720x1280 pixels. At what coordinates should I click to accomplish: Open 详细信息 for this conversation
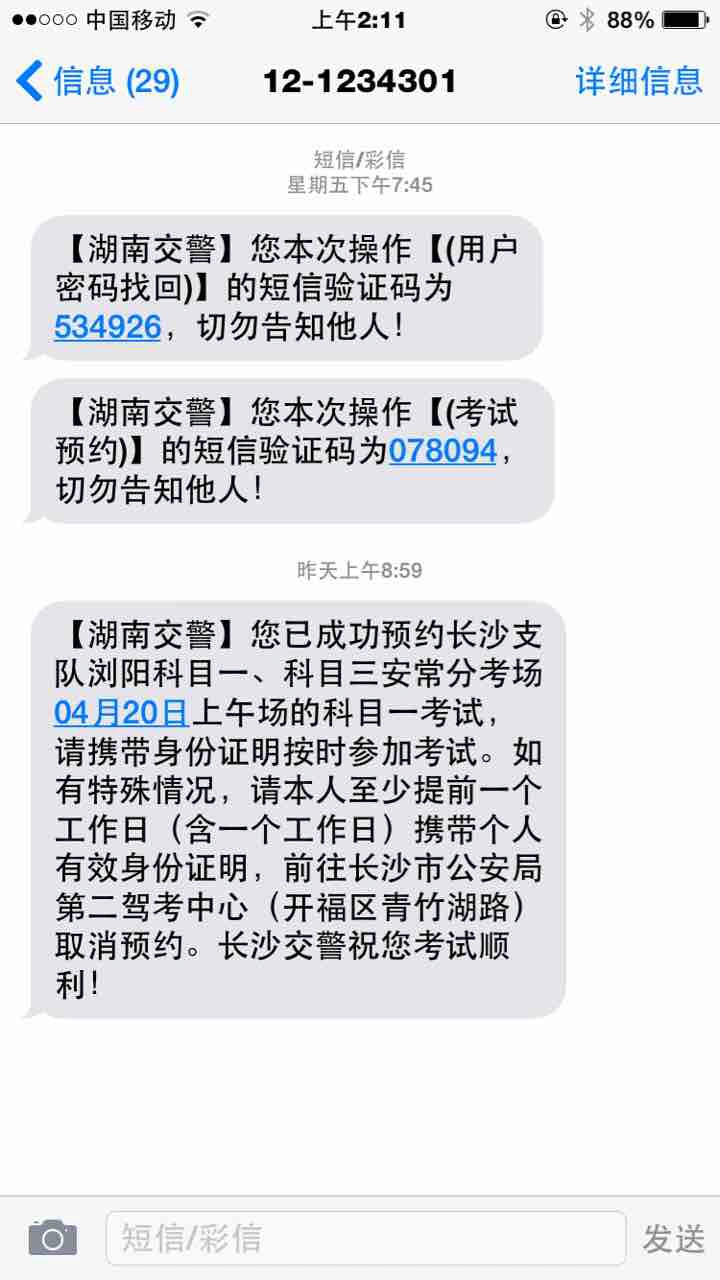[x=638, y=81]
